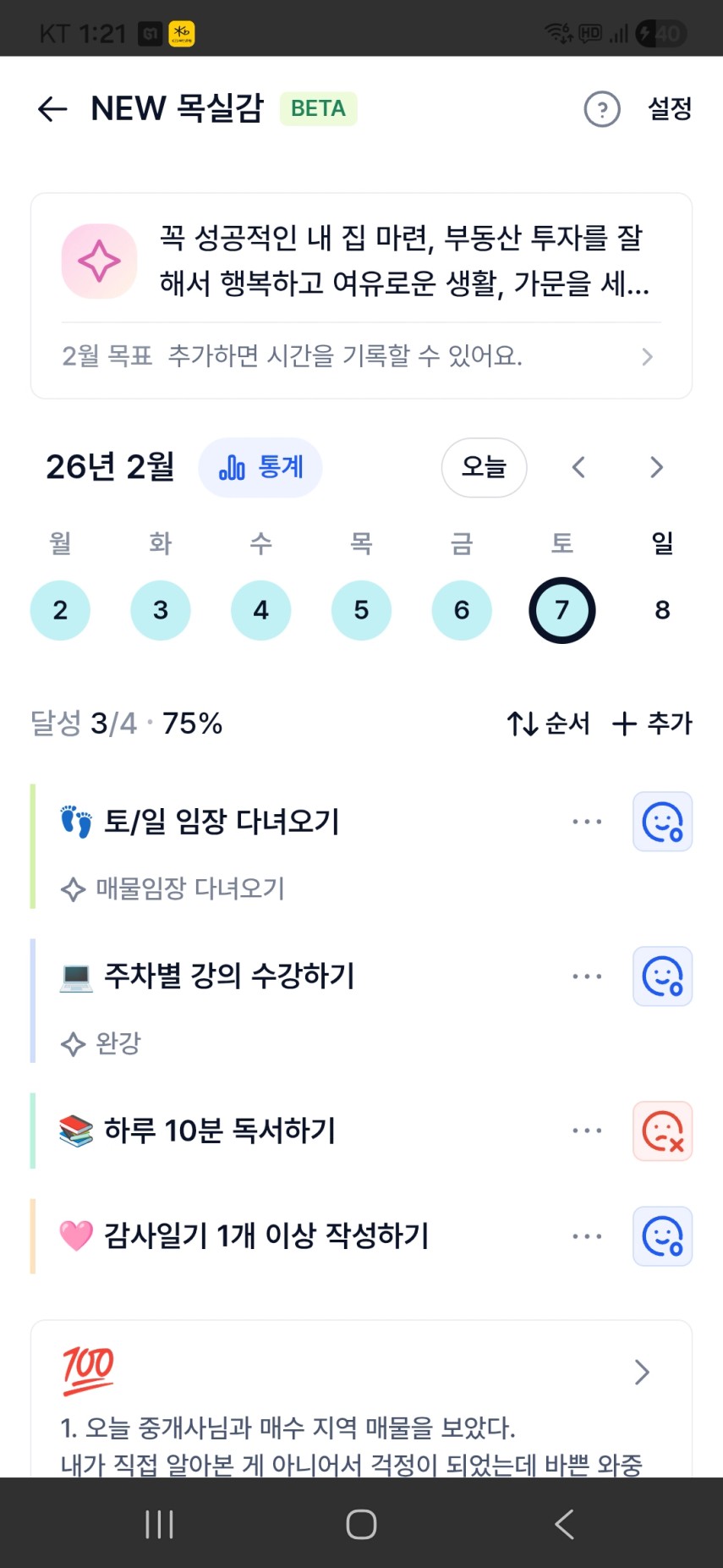Jump to 오늘 (today)
Screen dimensions: 723x1568
(484, 467)
